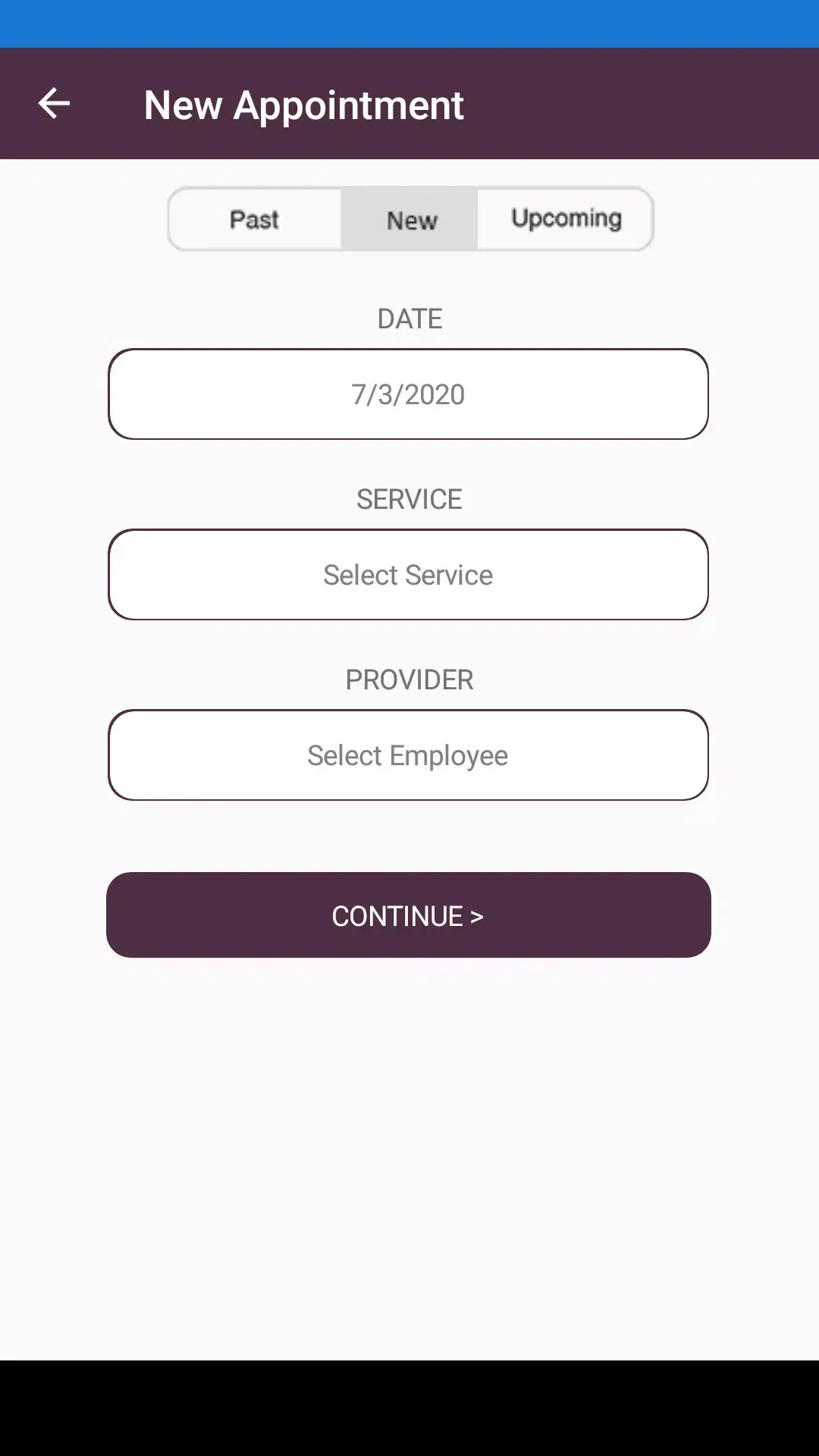Screen dimensions: 819x1456
Task: Pick a service under the SERVICE label
Action: click(x=409, y=575)
